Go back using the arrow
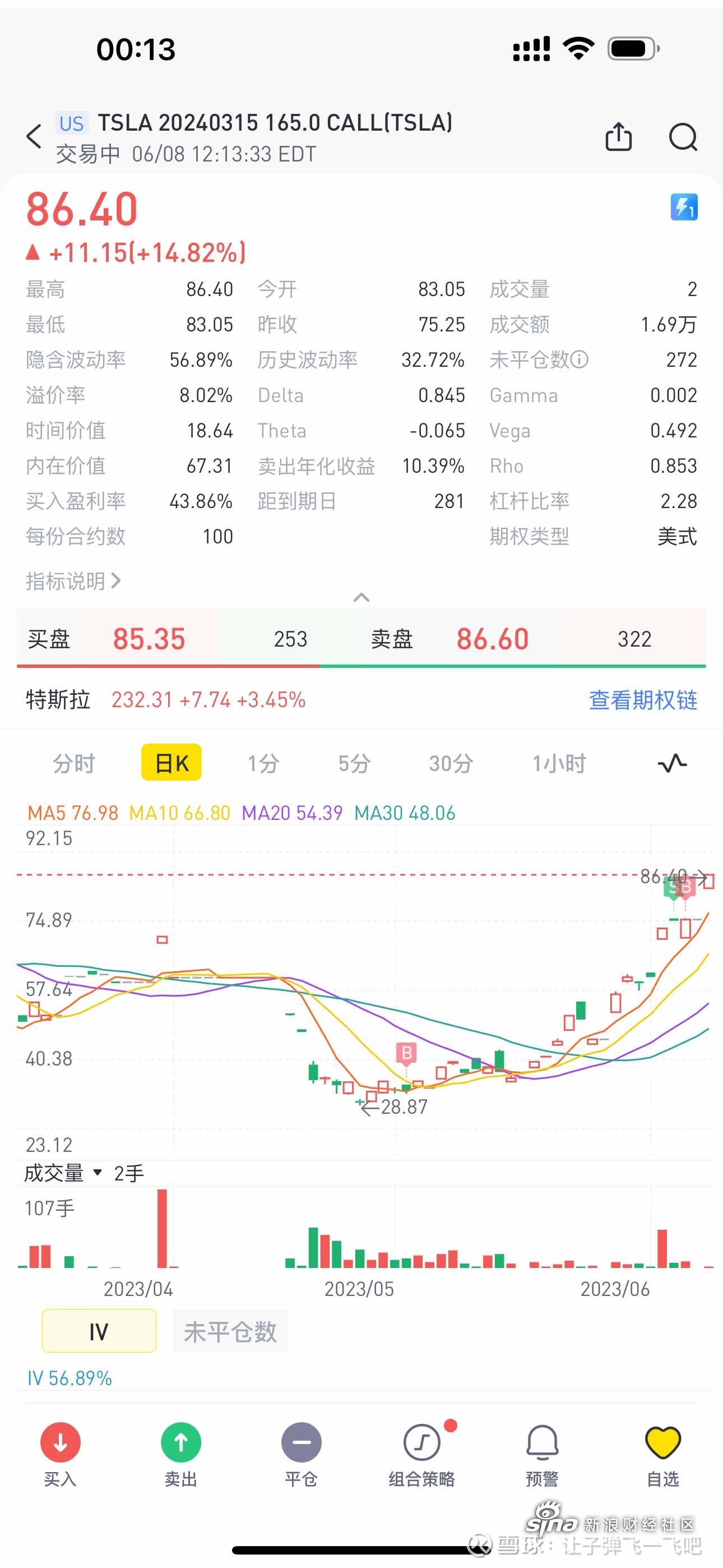 click(x=35, y=136)
